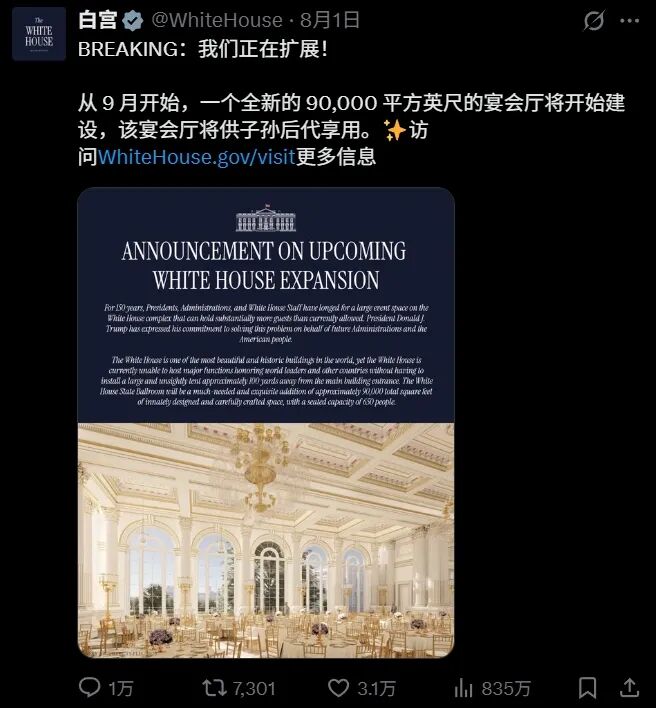Open the ballroom announcement image
Viewport: 656px width, 708px height.
[266, 422]
